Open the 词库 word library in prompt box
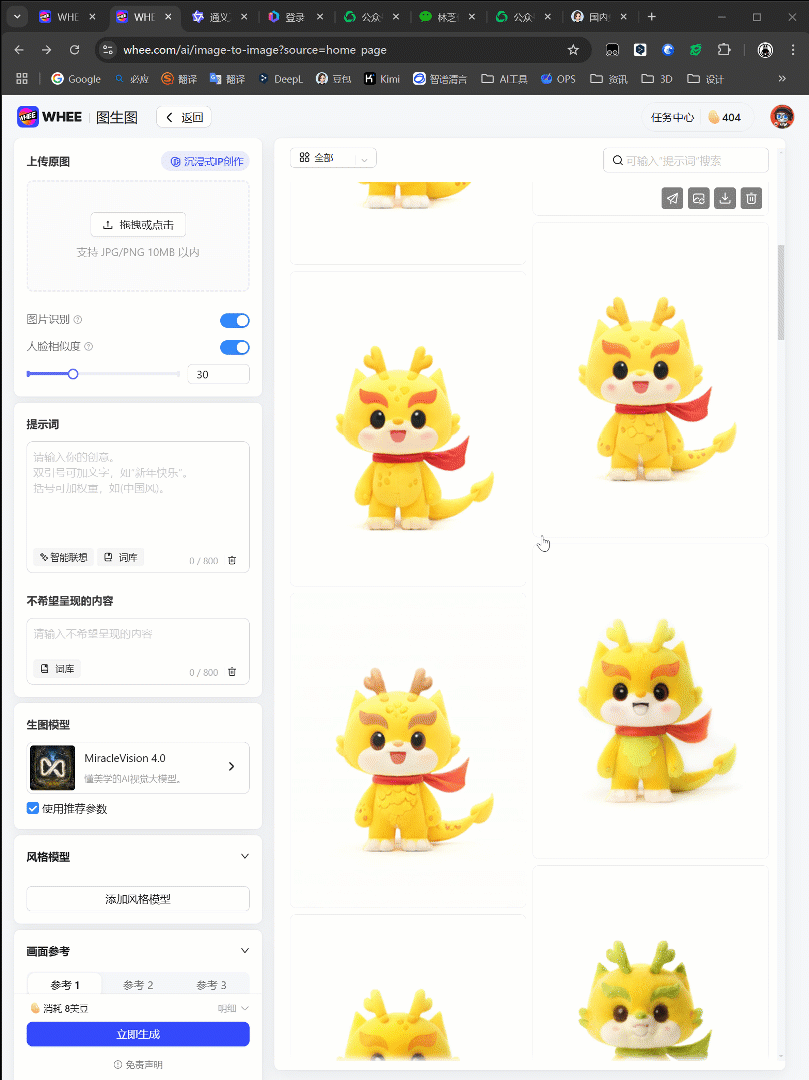809x1080 pixels. click(x=120, y=557)
